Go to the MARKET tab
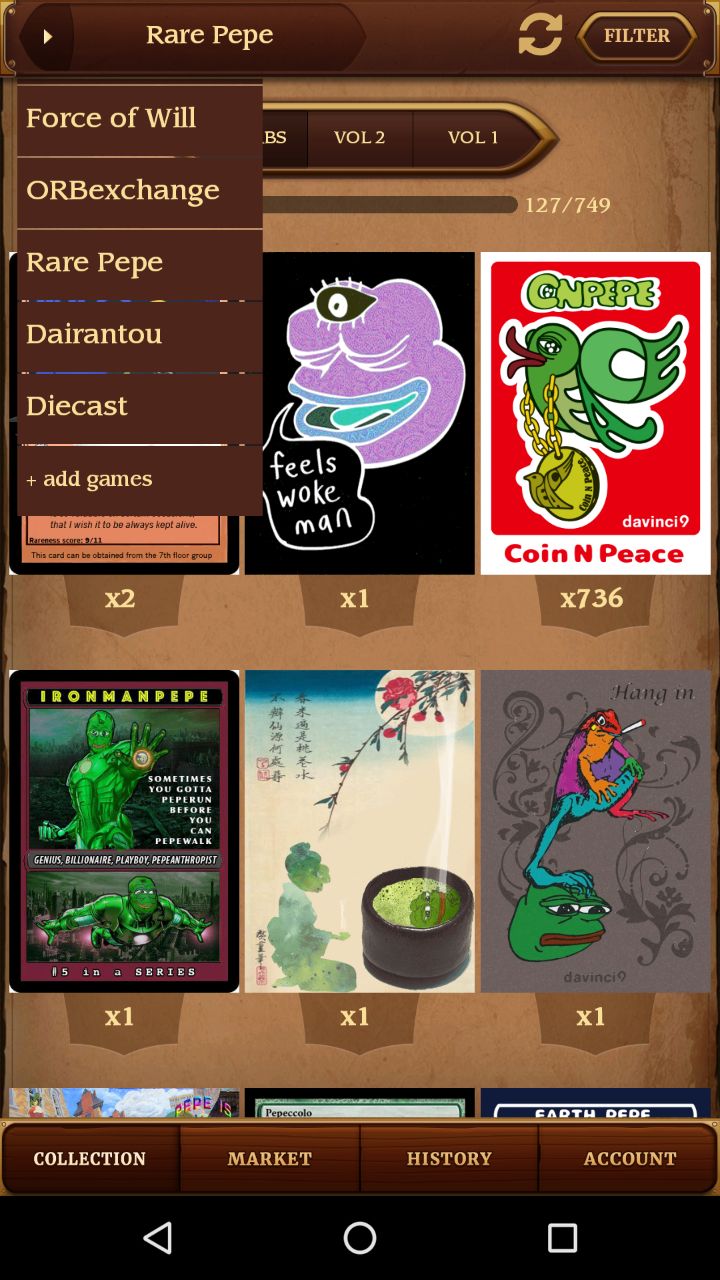Image resolution: width=720 pixels, height=1280 pixels. click(270, 1159)
